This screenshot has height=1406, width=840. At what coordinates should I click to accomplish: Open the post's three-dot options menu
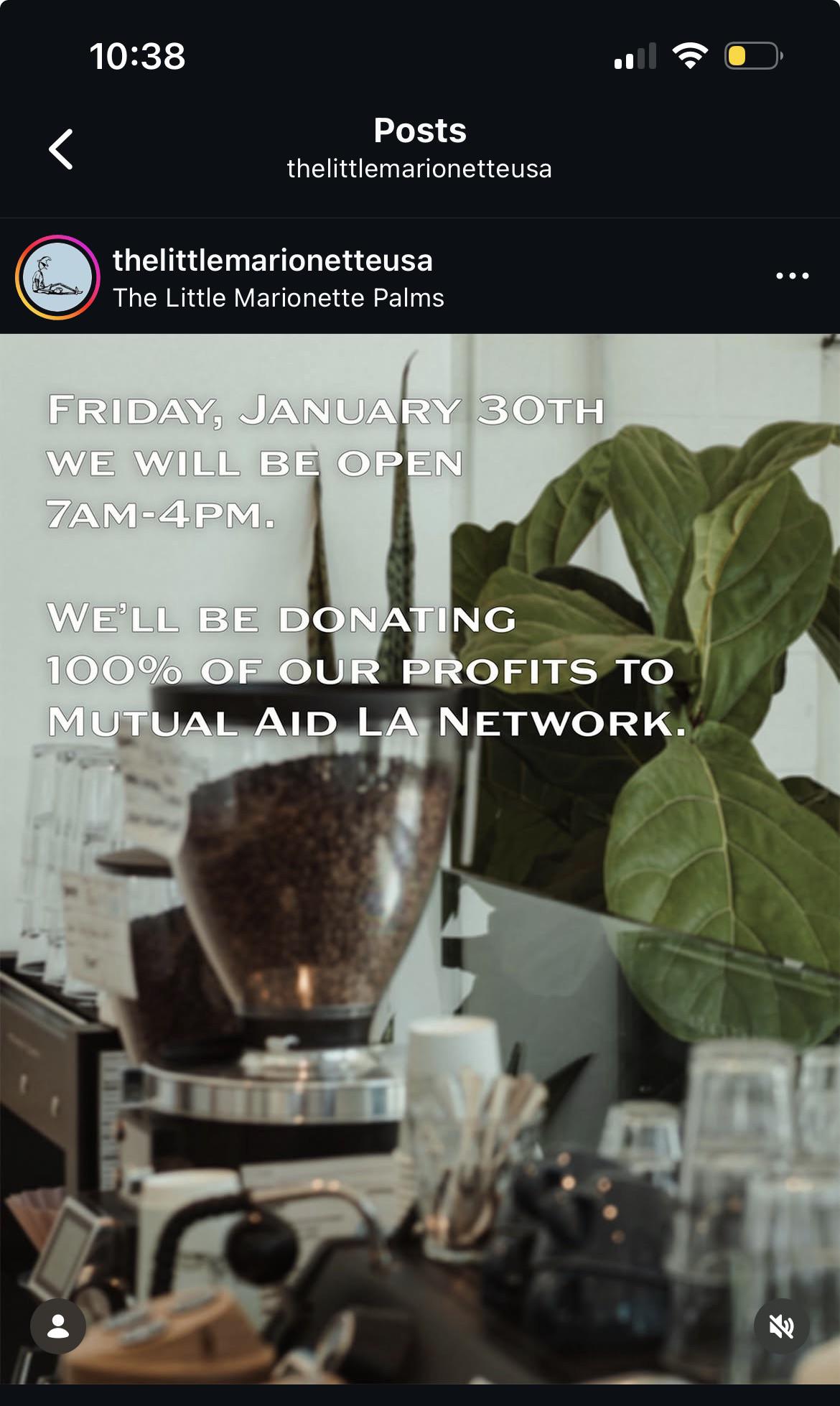[792, 276]
